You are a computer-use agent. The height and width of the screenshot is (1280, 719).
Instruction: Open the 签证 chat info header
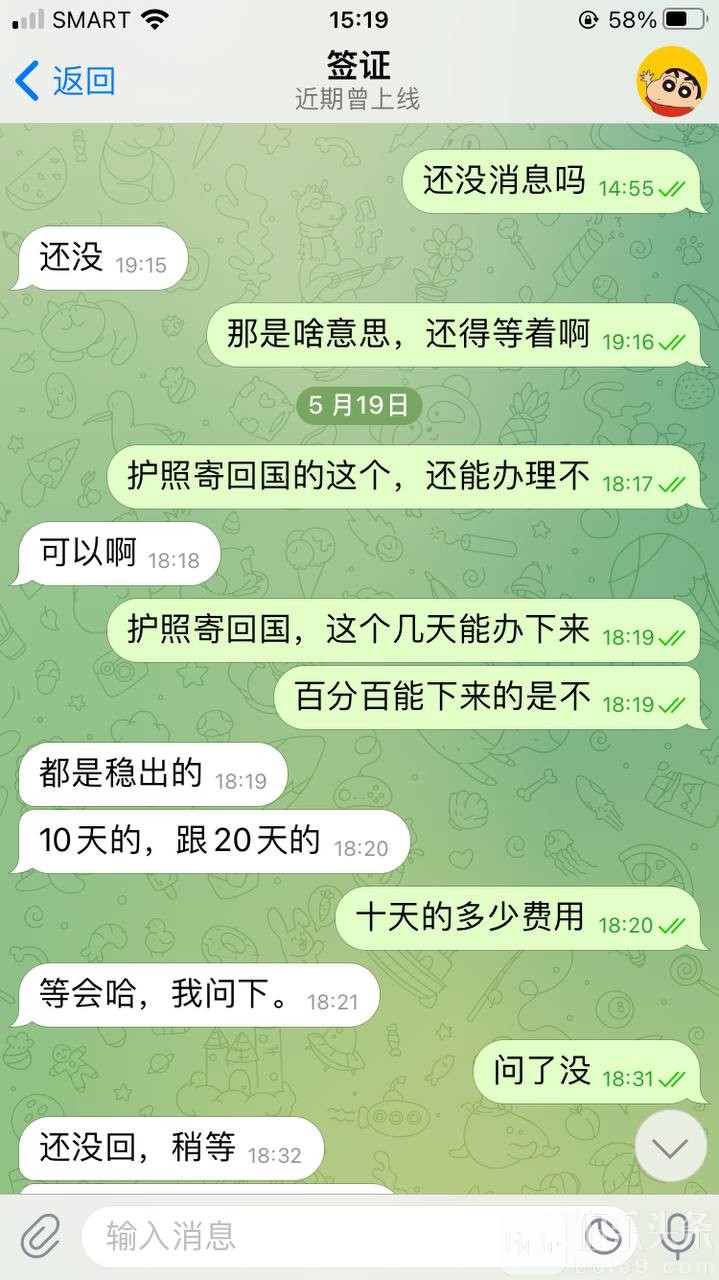[x=358, y=80]
